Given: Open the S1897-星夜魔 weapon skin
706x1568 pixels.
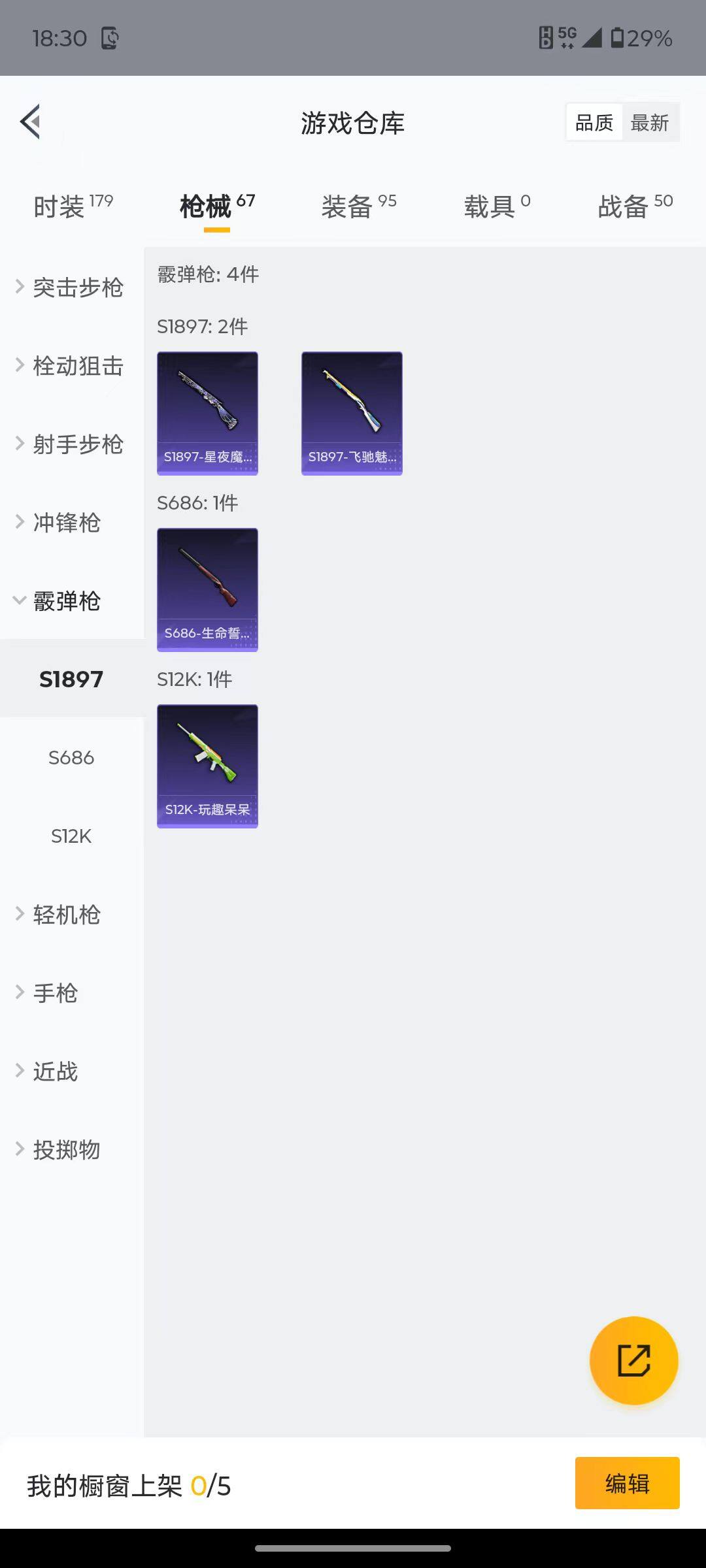Looking at the screenshot, I should point(207,412).
